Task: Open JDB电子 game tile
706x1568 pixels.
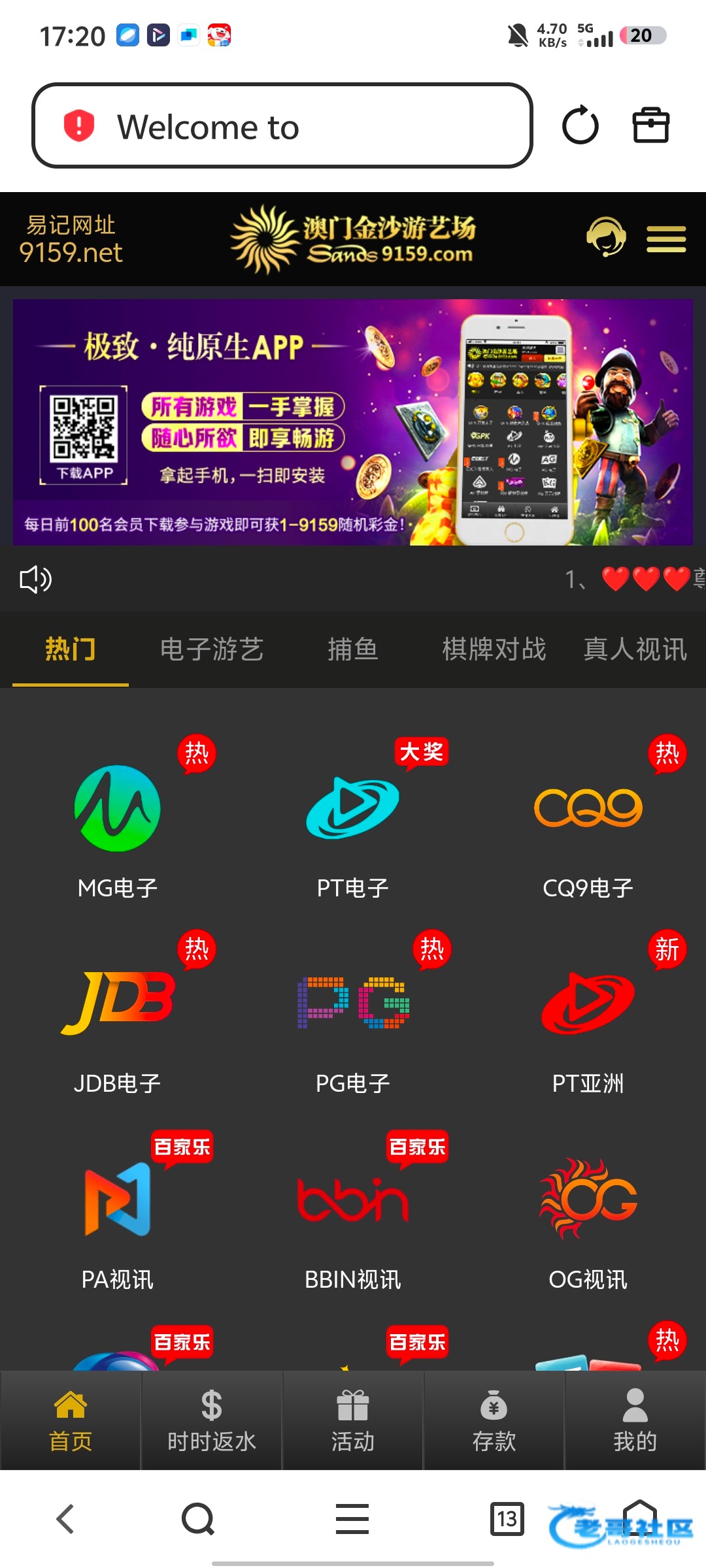Action: [118, 1019]
